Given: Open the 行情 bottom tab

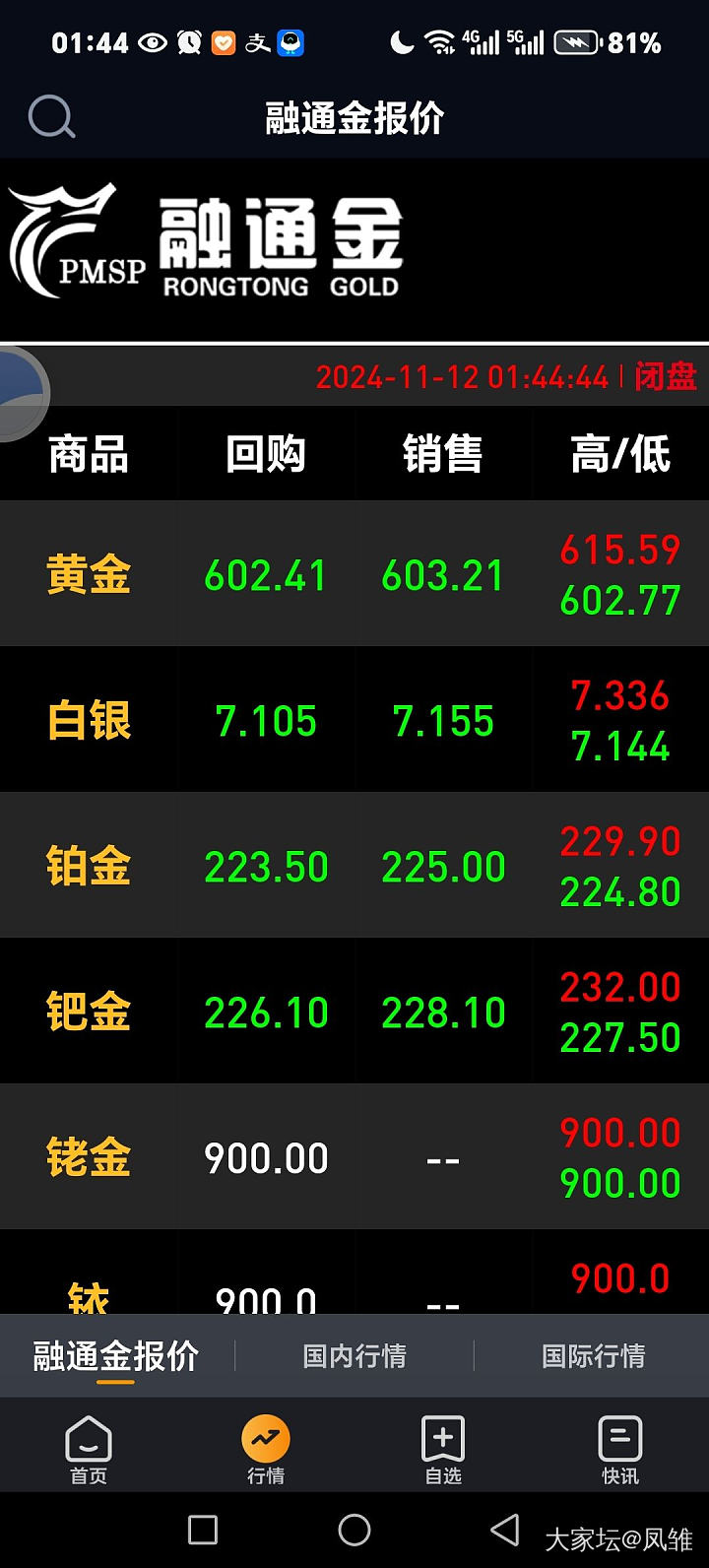Looking at the screenshot, I should 266,1449.
